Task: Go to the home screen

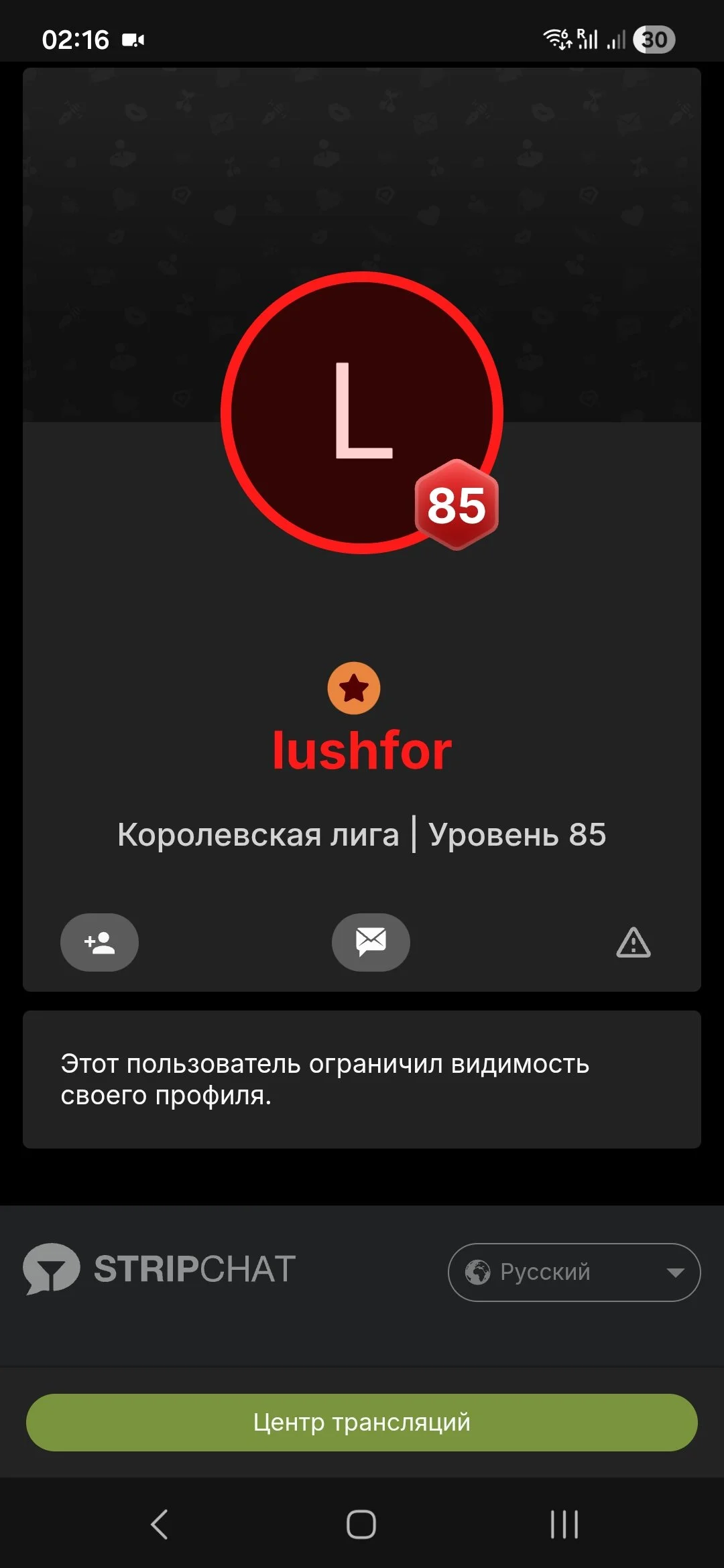Action: tap(361, 1524)
